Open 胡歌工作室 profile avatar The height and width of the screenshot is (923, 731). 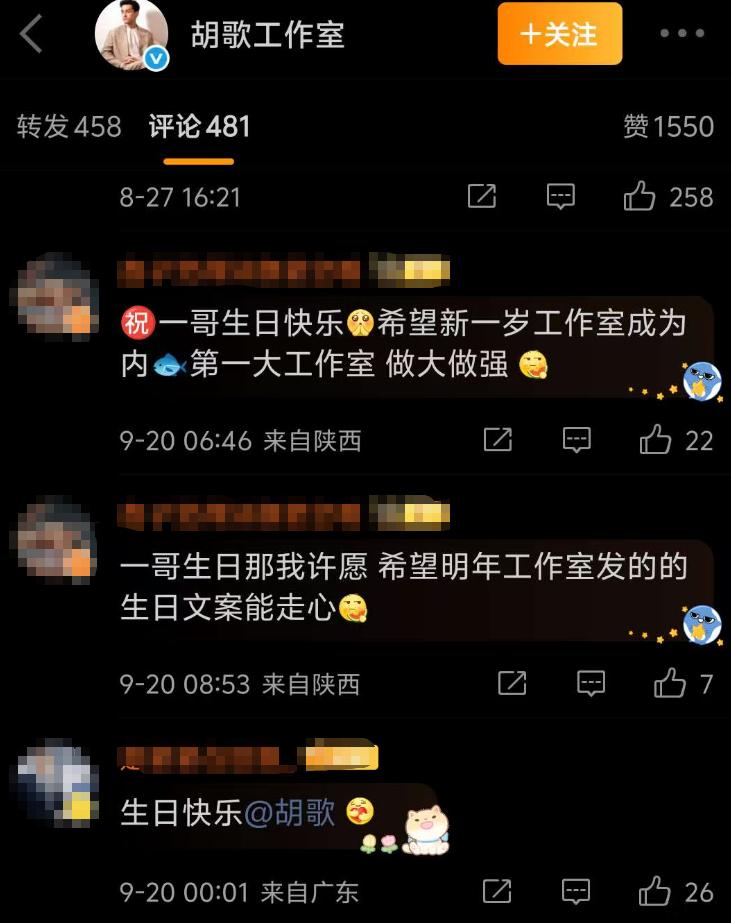coord(131,35)
